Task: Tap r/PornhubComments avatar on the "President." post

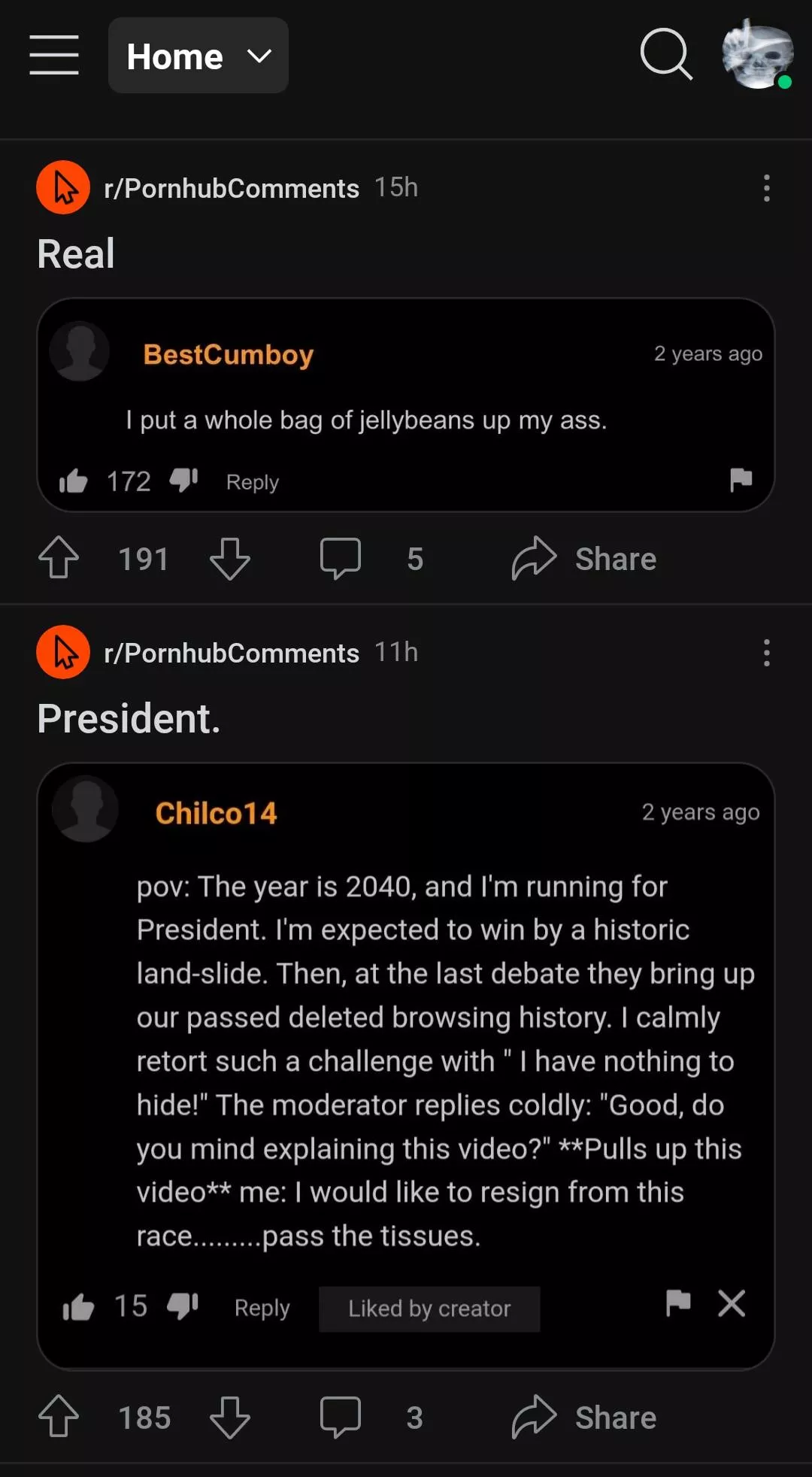Action: point(62,651)
